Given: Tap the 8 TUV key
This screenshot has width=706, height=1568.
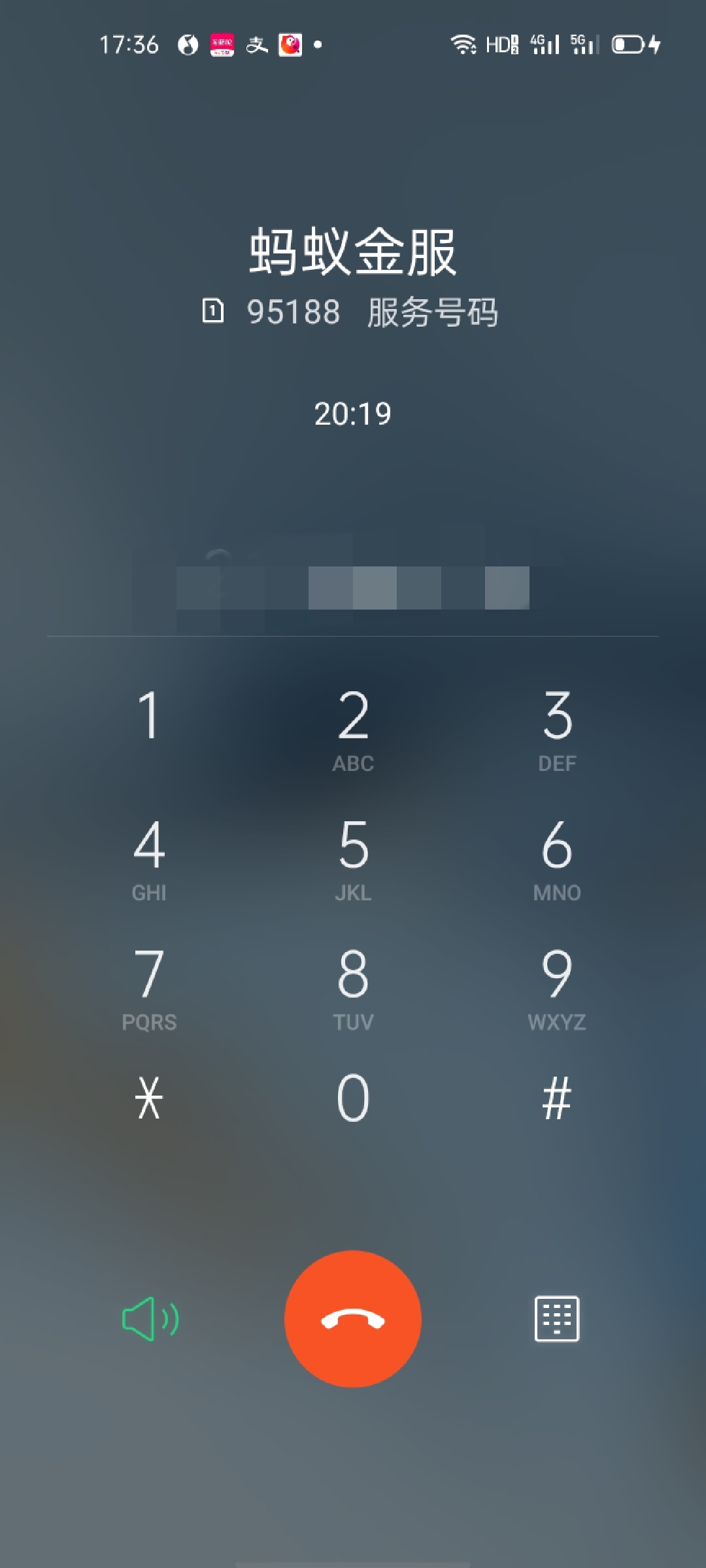Looking at the screenshot, I should pos(353,987).
